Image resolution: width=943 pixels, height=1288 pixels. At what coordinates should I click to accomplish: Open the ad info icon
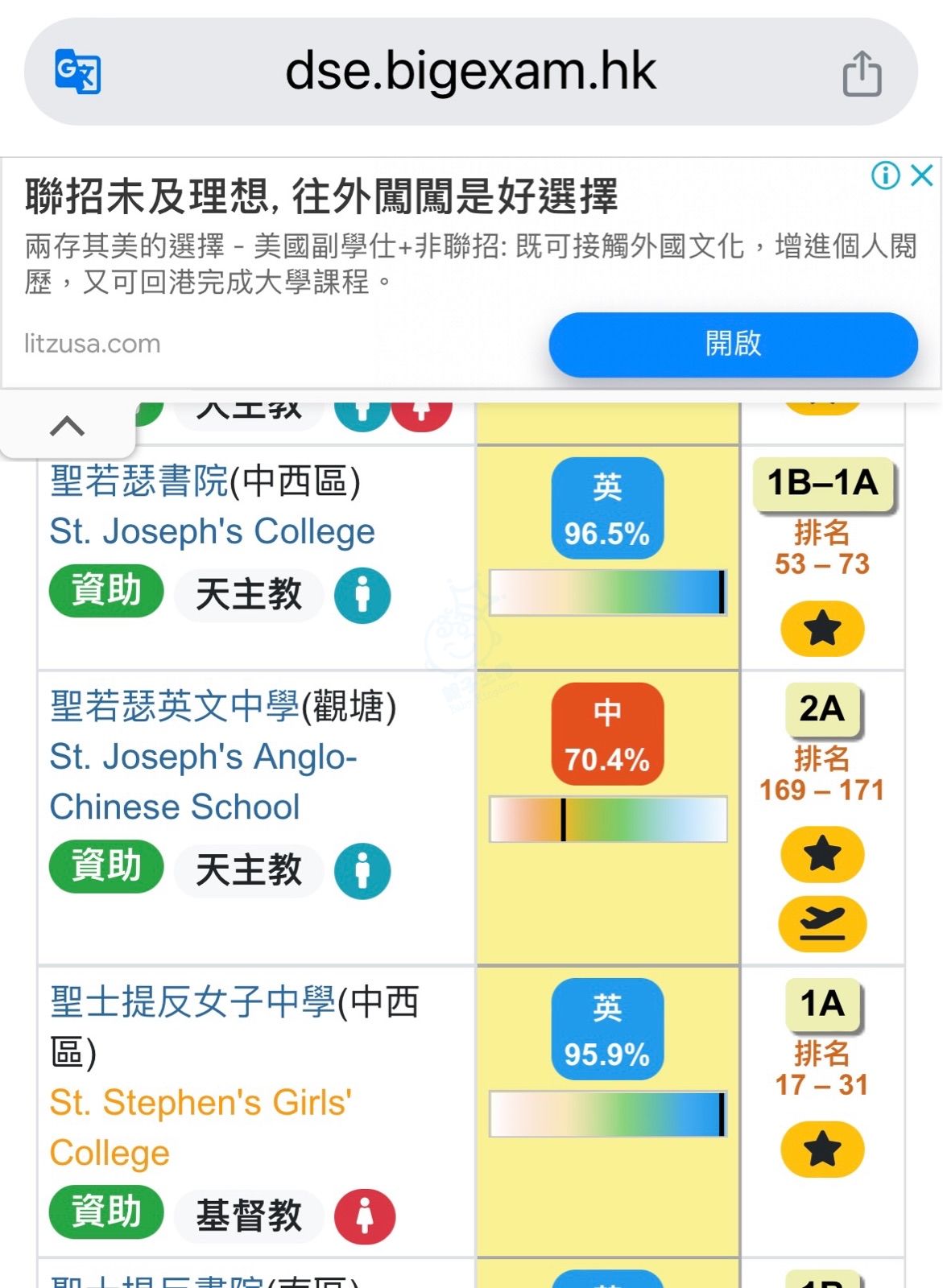(x=886, y=175)
